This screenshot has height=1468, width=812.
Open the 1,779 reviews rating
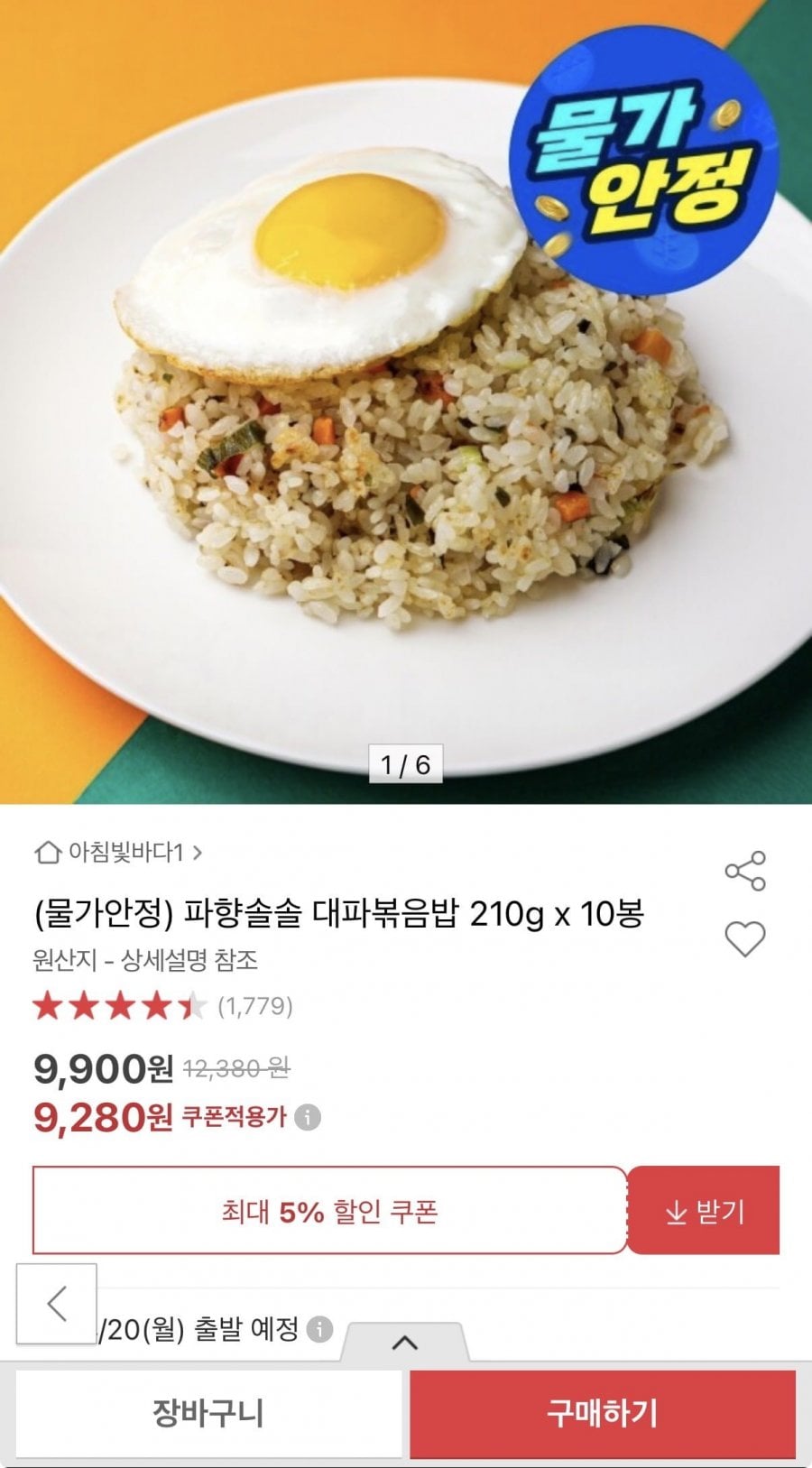[163, 1006]
